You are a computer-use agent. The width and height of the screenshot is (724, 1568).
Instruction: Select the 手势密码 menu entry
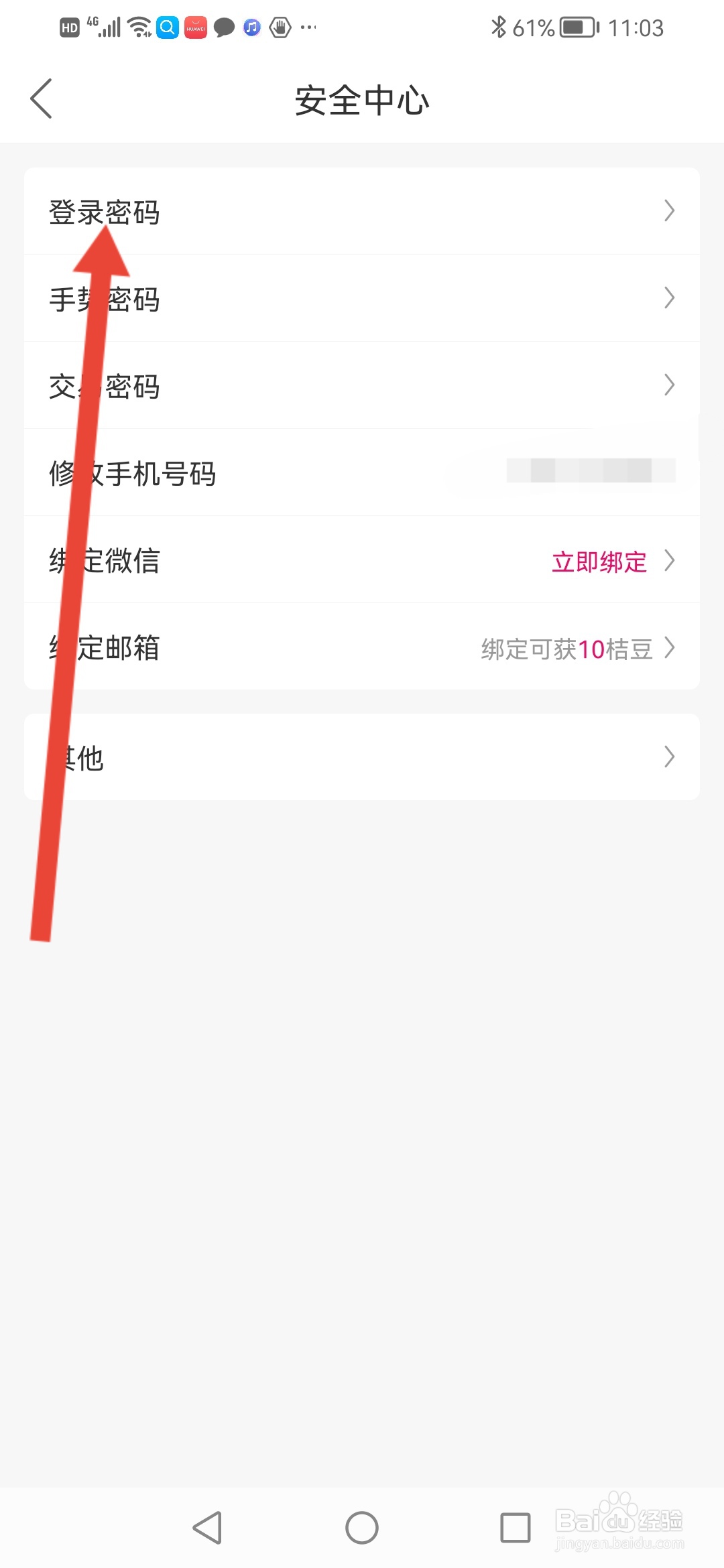tap(105, 300)
